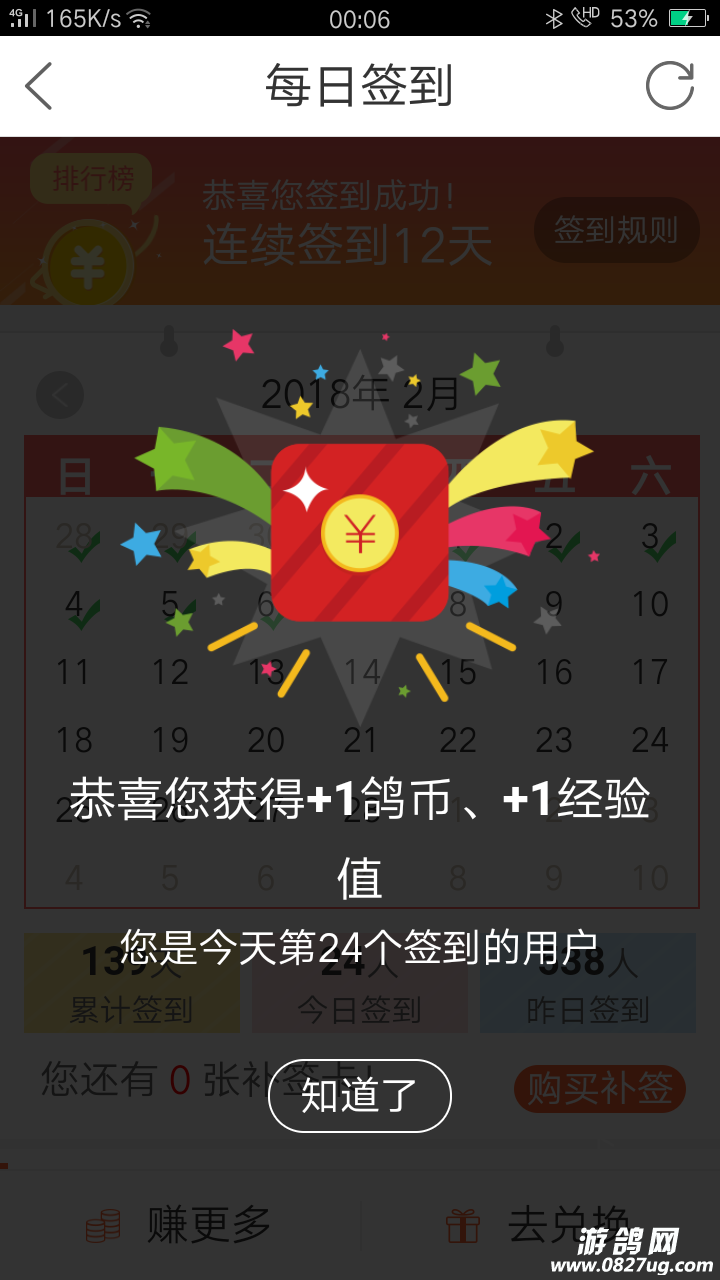Go back using the header arrow
Image resolution: width=720 pixels, height=1280 pixels.
click(x=40, y=86)
